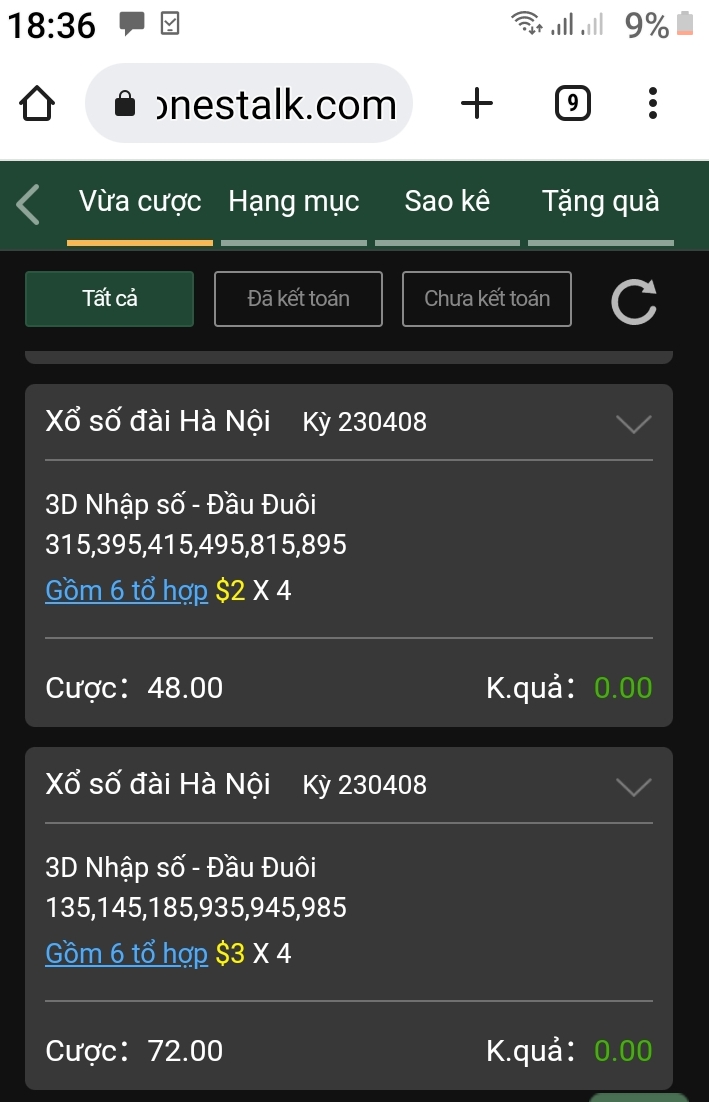
Task: Open the Tặng quà tab
Action: (x=600, y=202)
